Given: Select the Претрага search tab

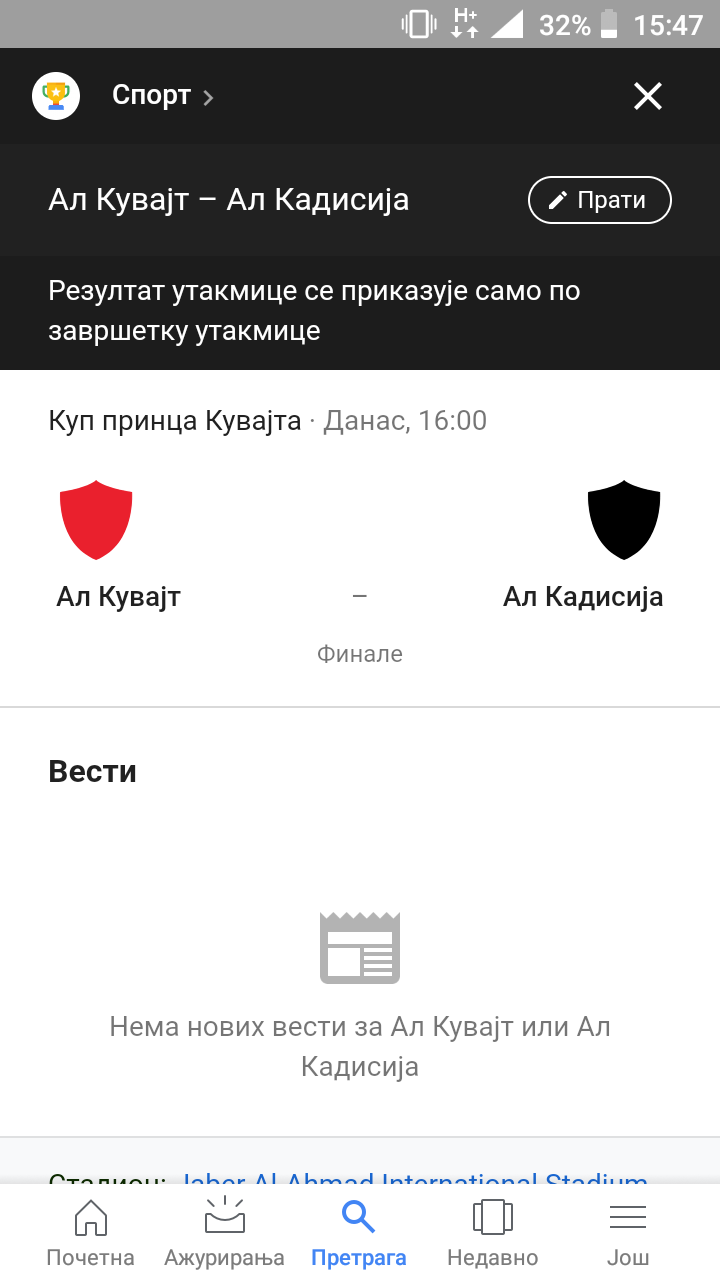Looking at the screenshot, I should (358, 1232).
